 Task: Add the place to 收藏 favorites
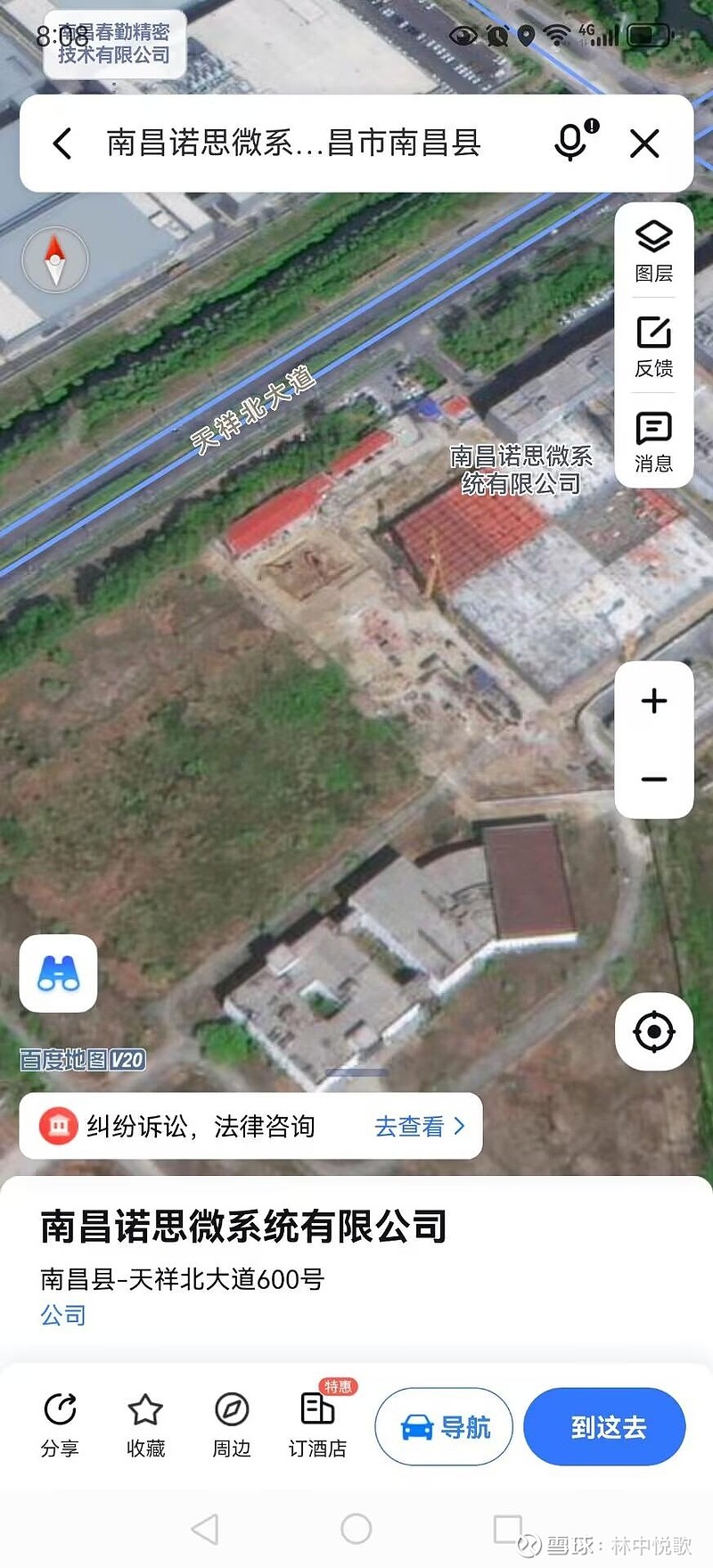[x=145, y=1424]
